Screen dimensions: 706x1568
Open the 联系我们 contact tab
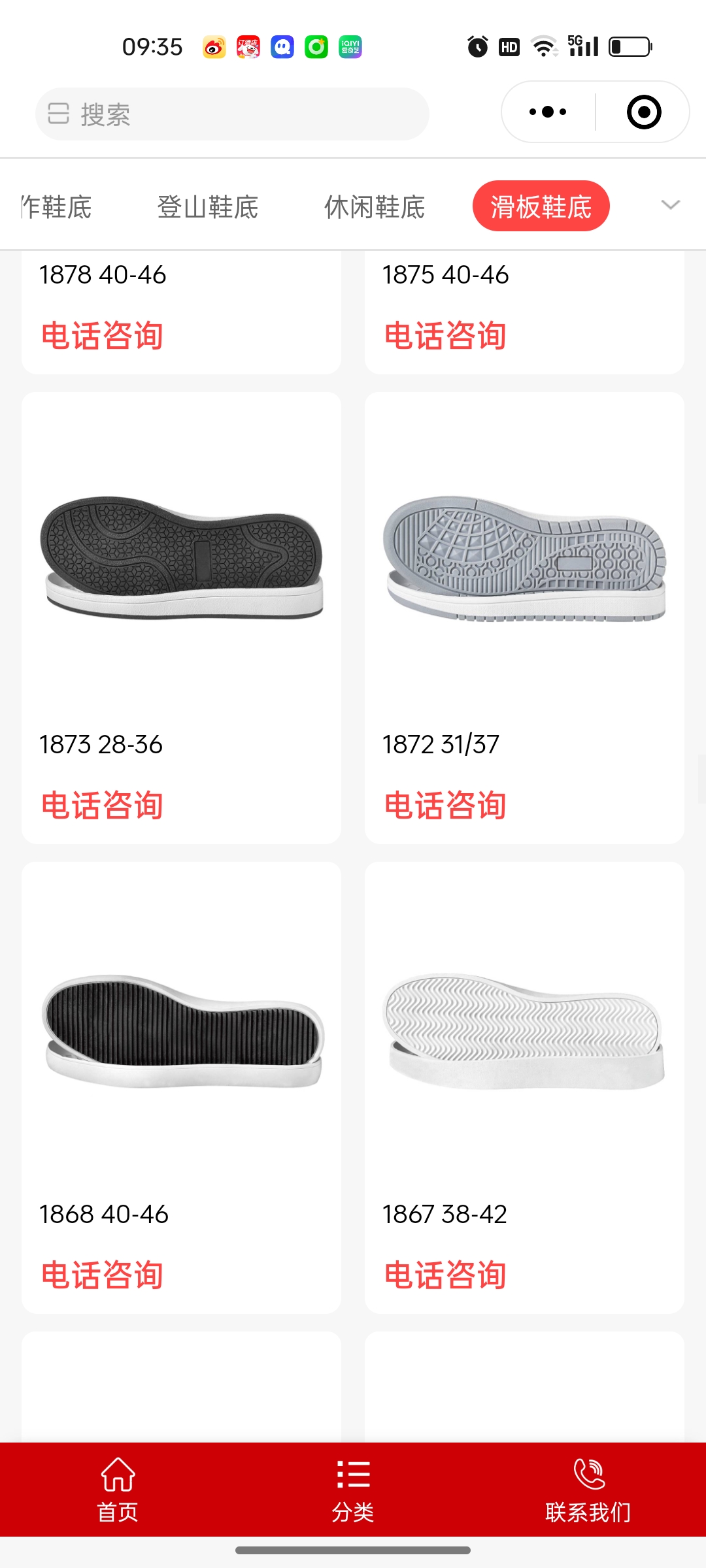[588, 1490]
